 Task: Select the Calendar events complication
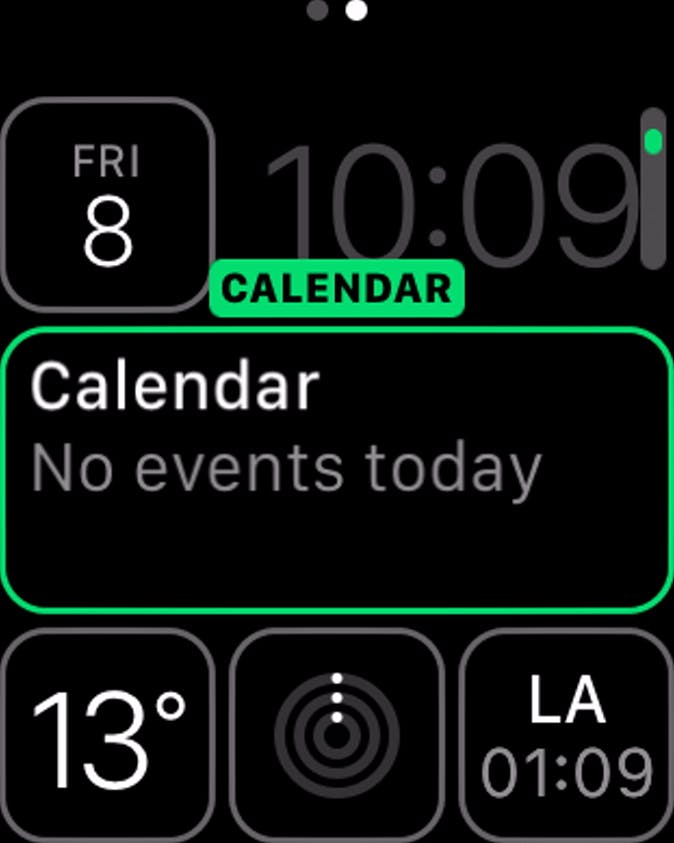336,470
